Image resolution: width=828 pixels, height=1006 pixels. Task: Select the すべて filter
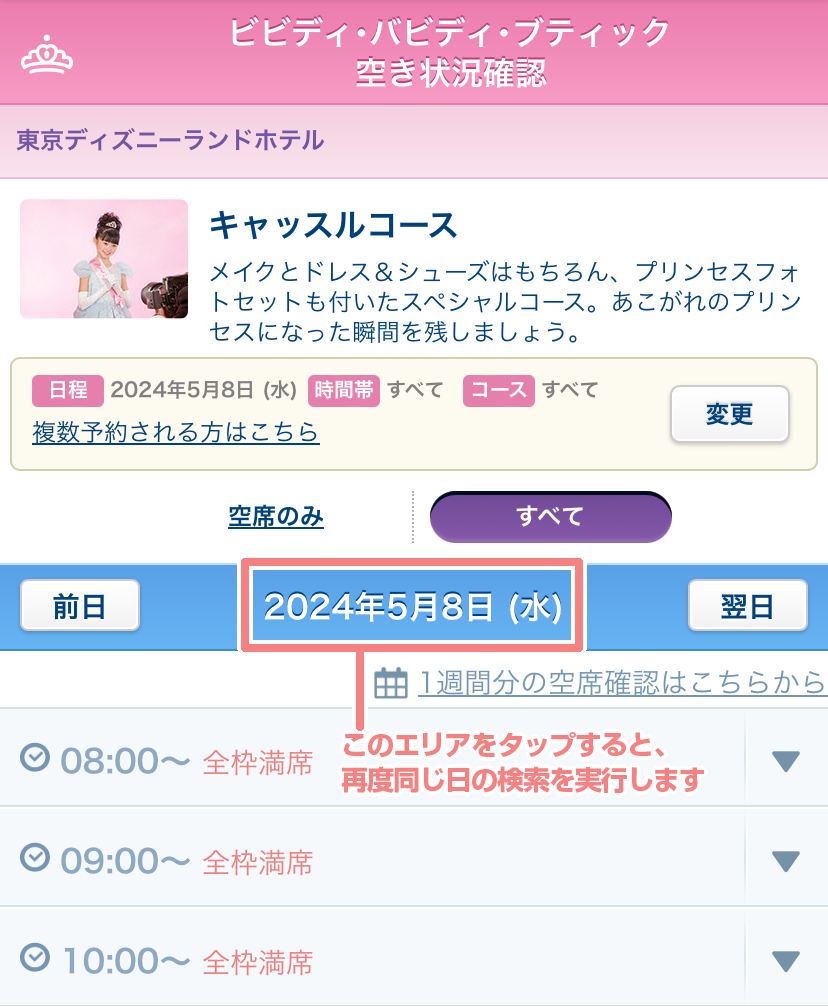click(550, 517)
